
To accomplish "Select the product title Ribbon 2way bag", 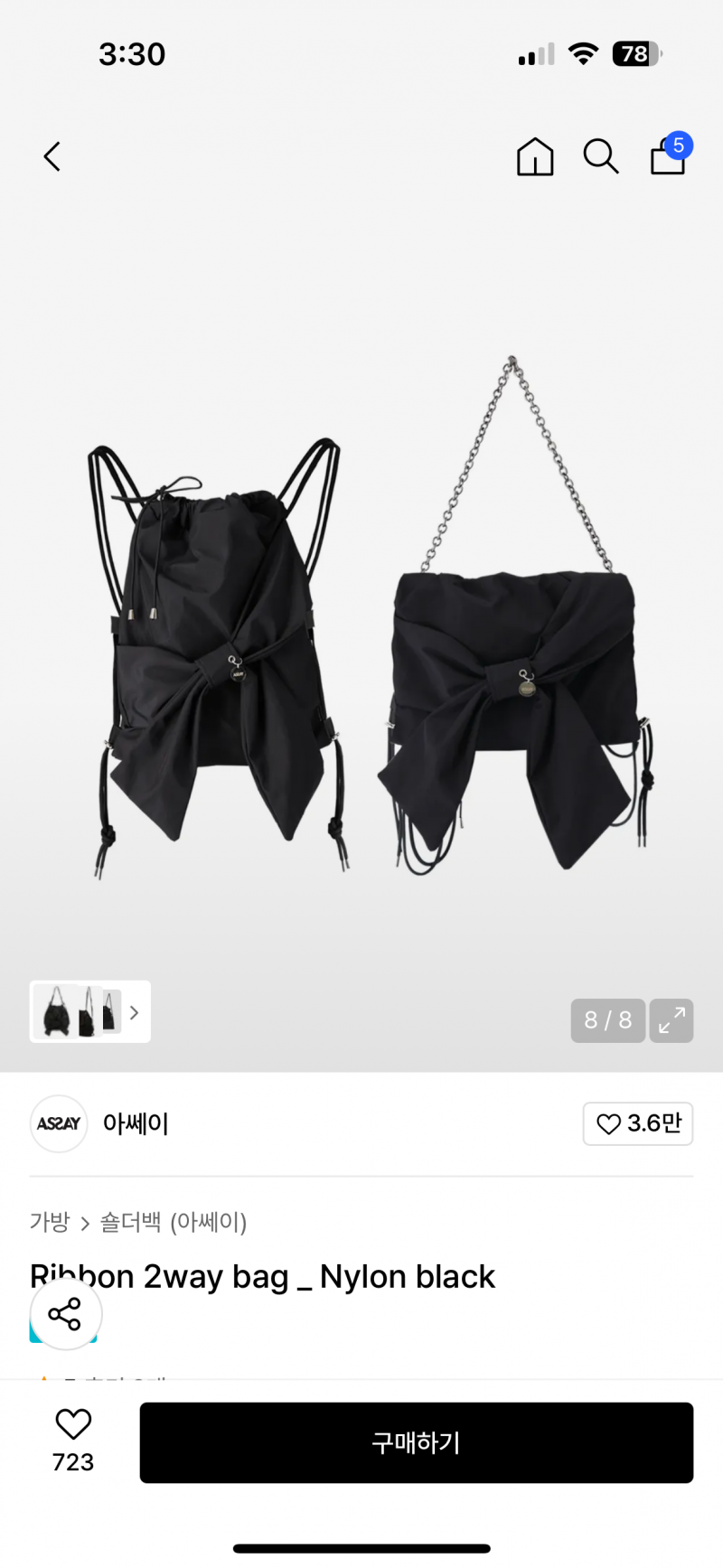I will (262, 1275).
